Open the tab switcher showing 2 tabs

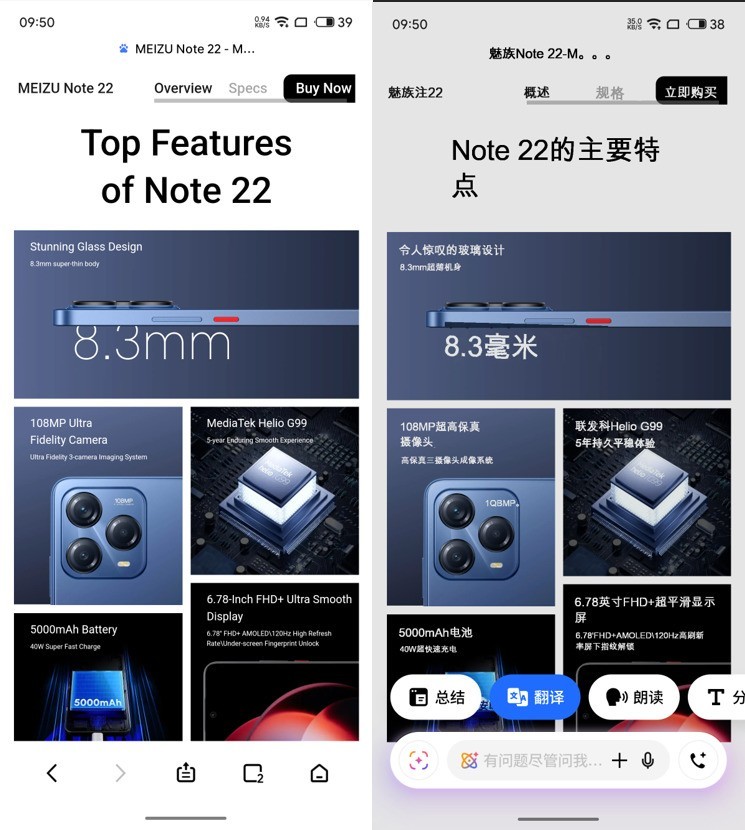coord(251,773)
